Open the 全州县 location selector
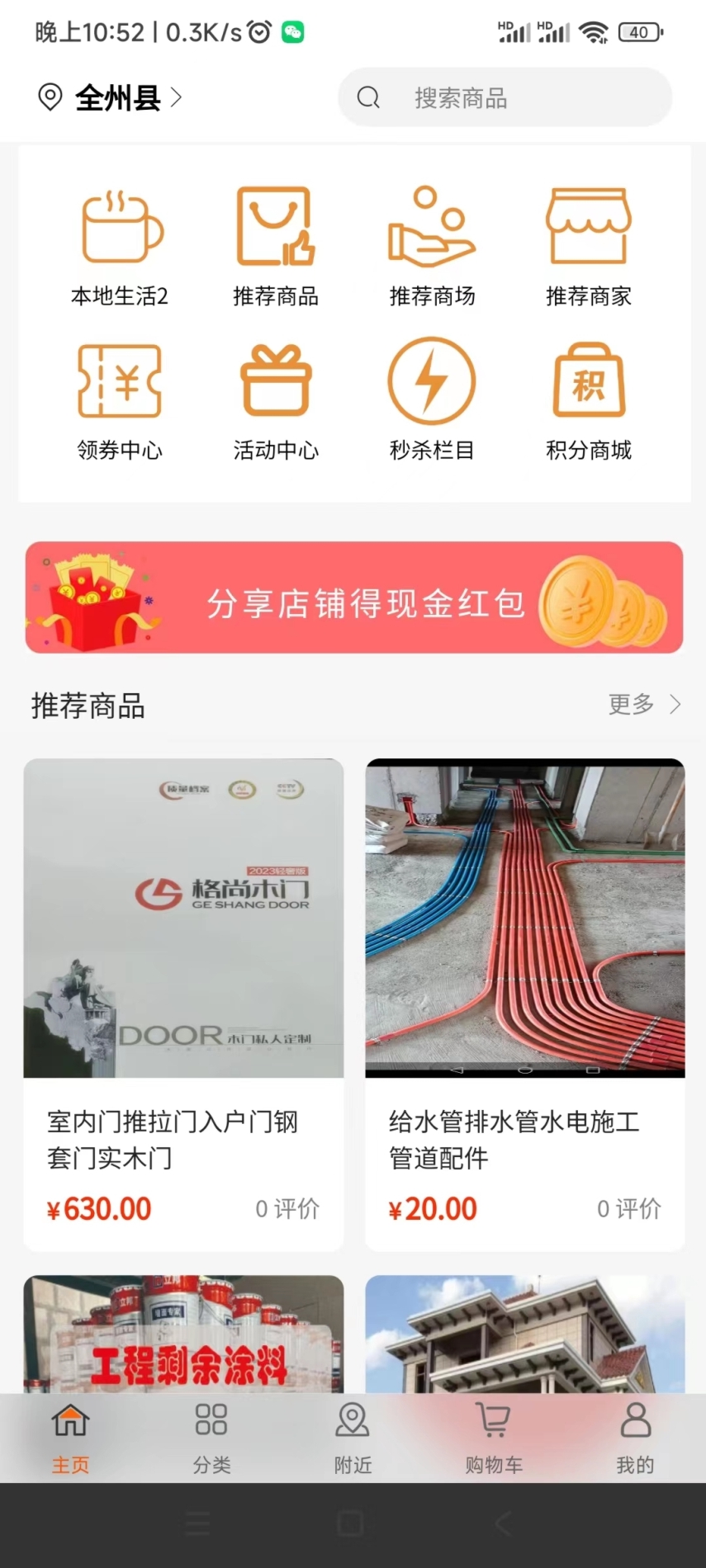 (x=110, y=98)
